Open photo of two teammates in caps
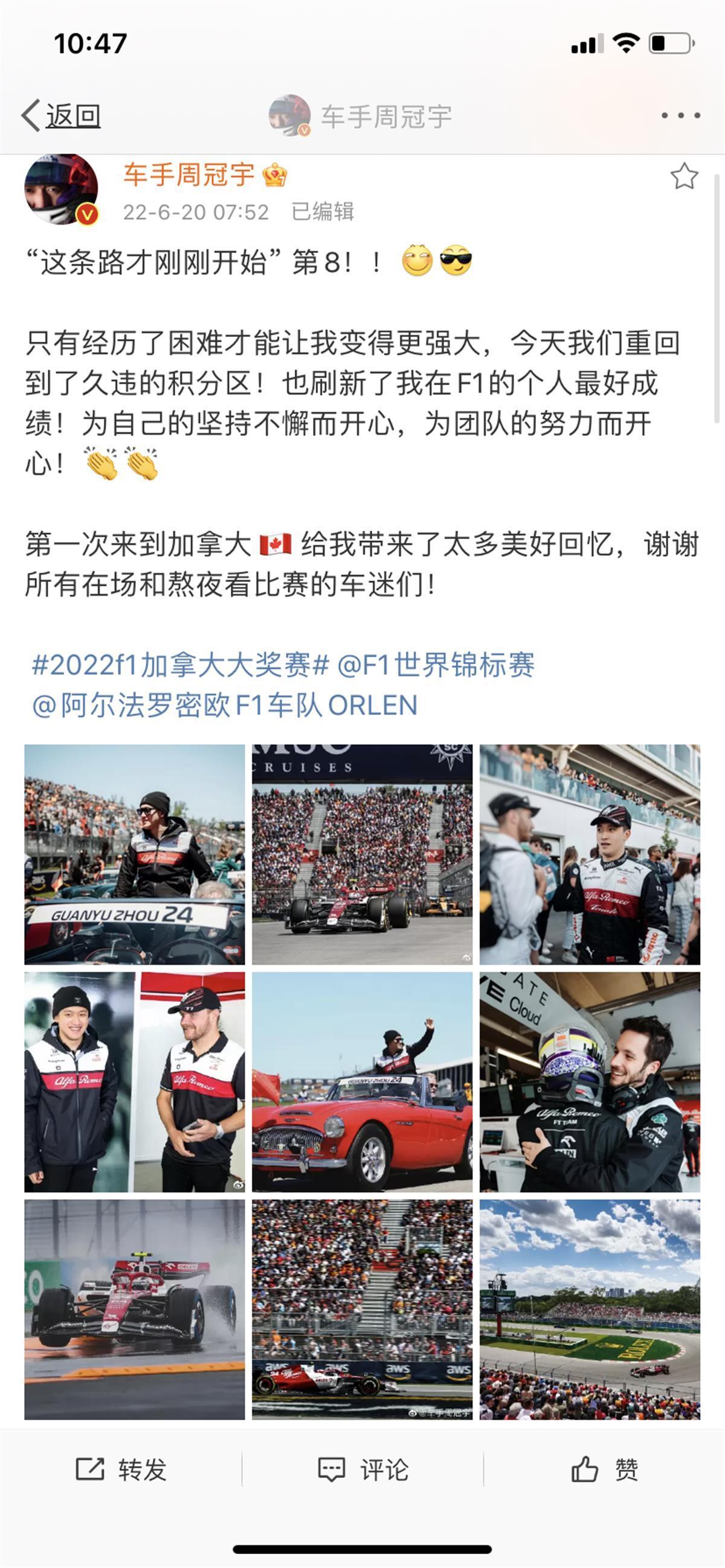Screen dimensions: 725x1568 pyautogui.click(x=135, y=1081)
